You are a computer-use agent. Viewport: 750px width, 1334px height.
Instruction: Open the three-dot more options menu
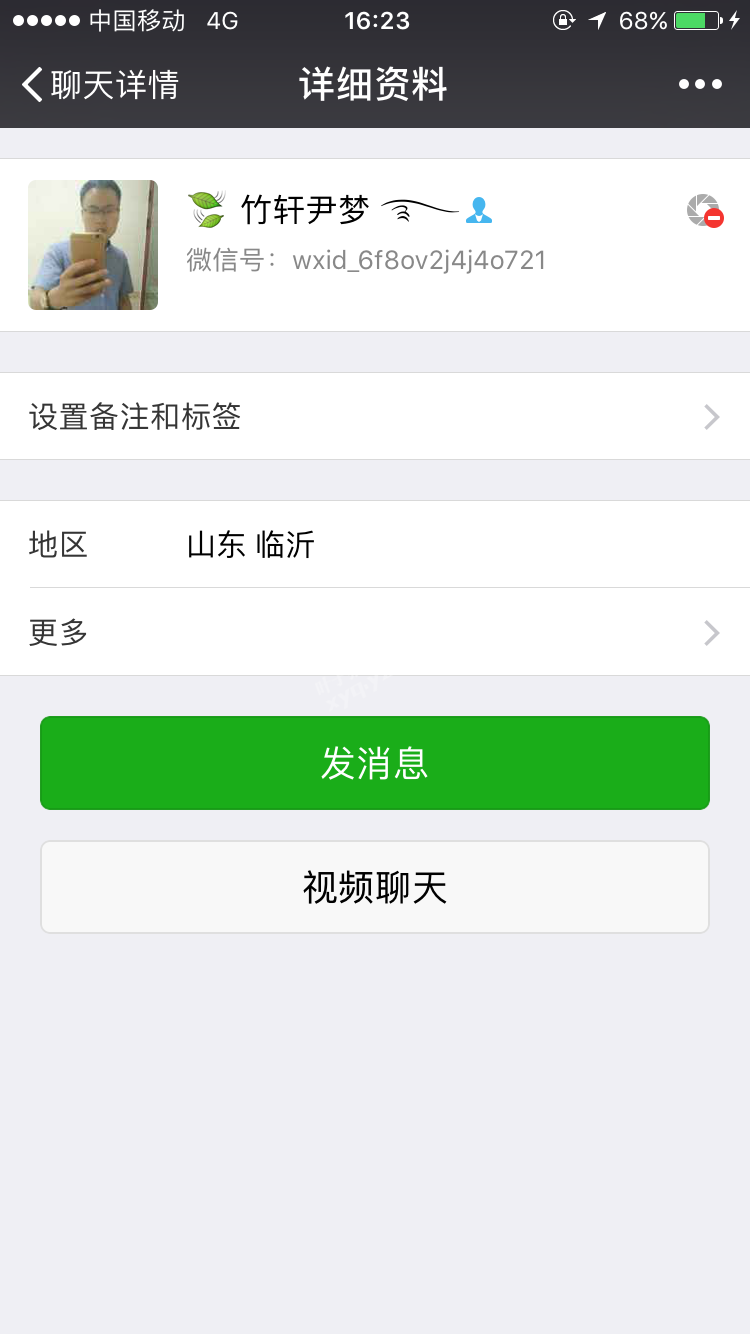point(700,85)
